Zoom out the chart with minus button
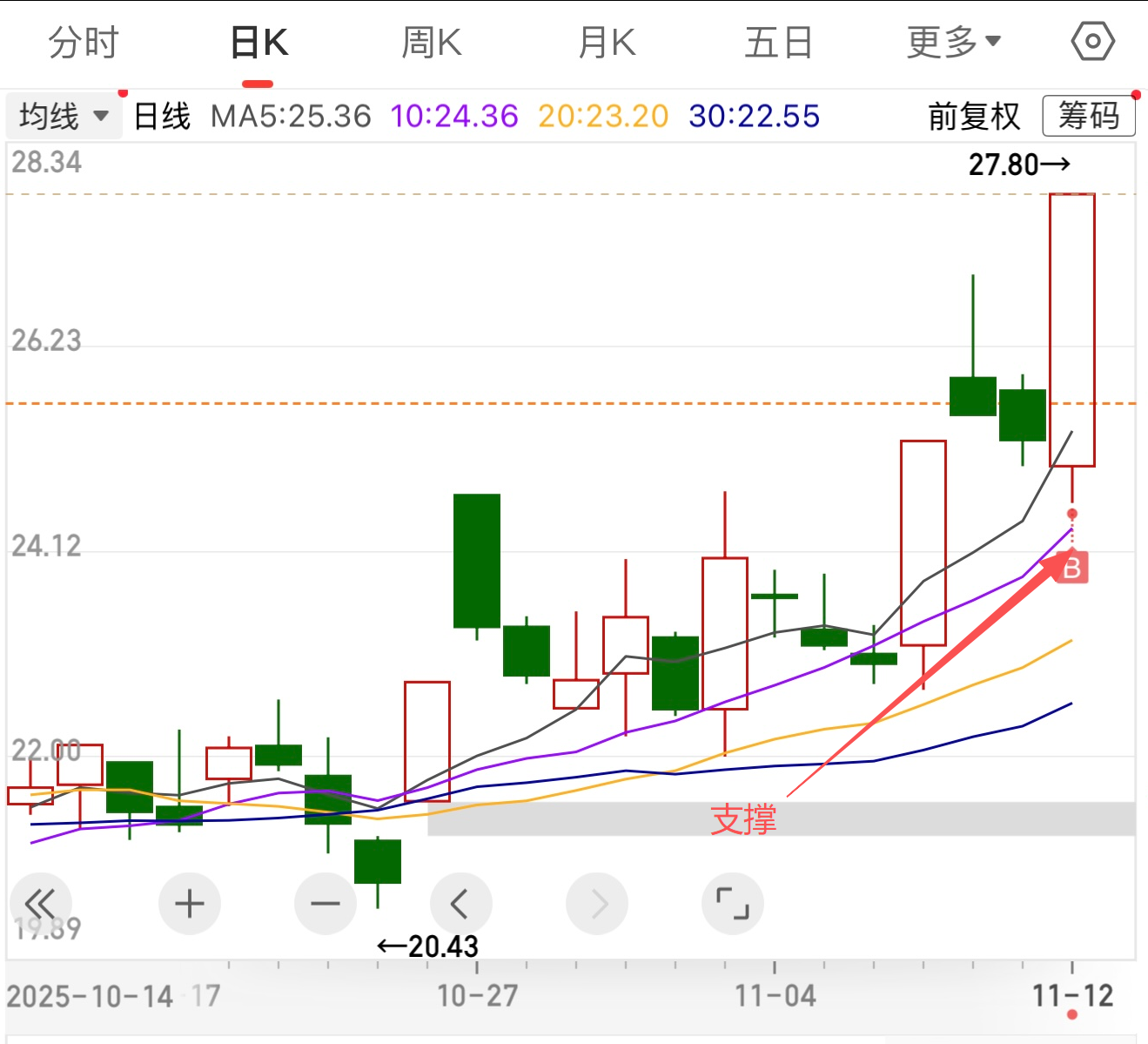Viewport: 1148px width, 1044px height. pos(326,904)
